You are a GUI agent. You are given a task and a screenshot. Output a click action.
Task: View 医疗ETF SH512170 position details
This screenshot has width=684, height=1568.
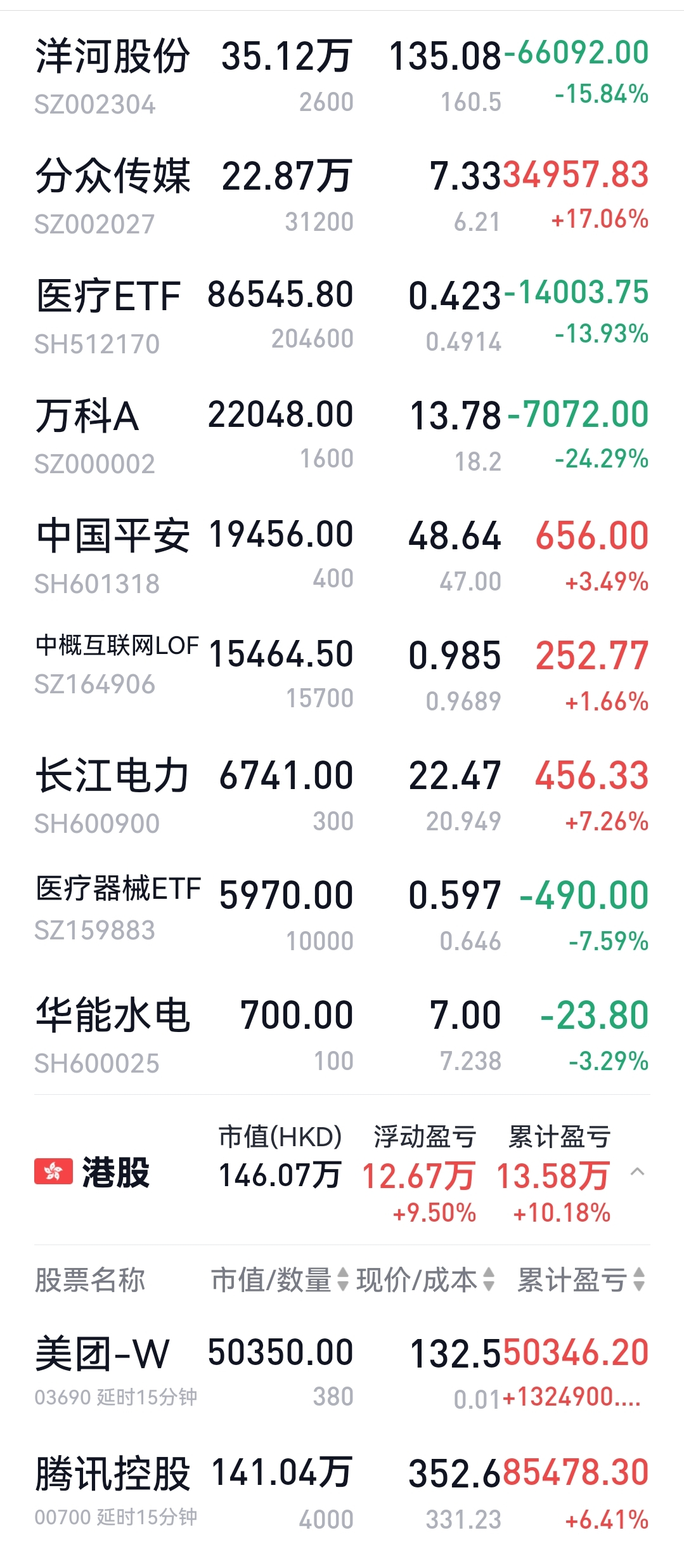(342, 315)
